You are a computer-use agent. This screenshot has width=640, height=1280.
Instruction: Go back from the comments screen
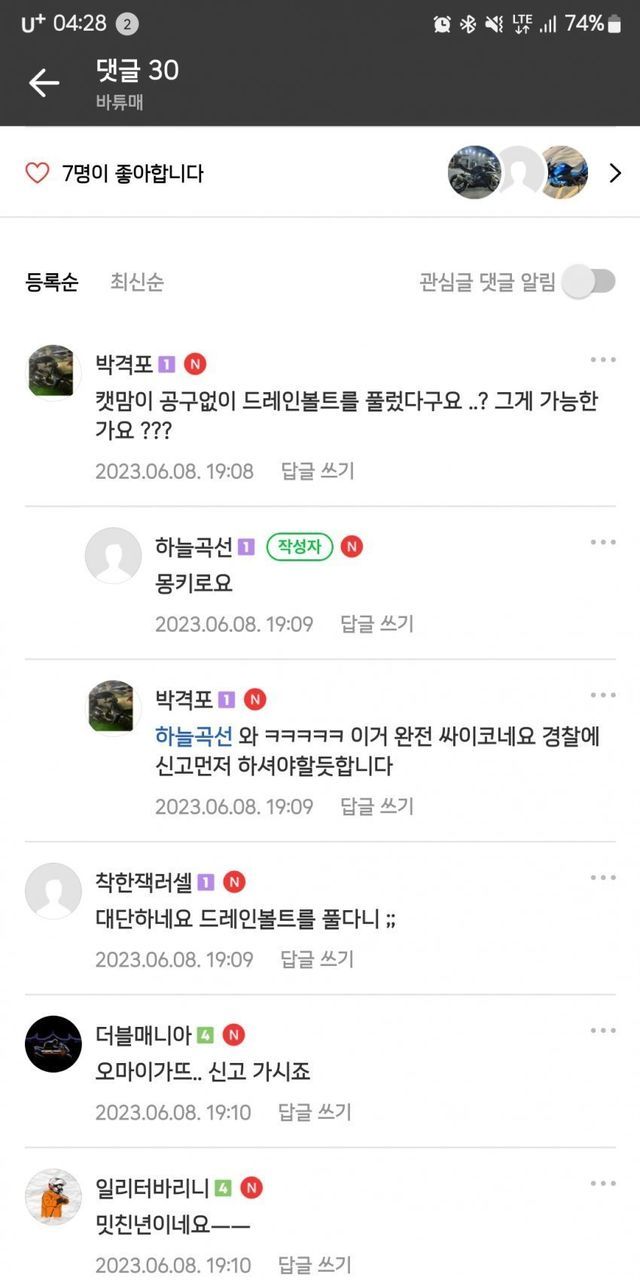(44, 84)
